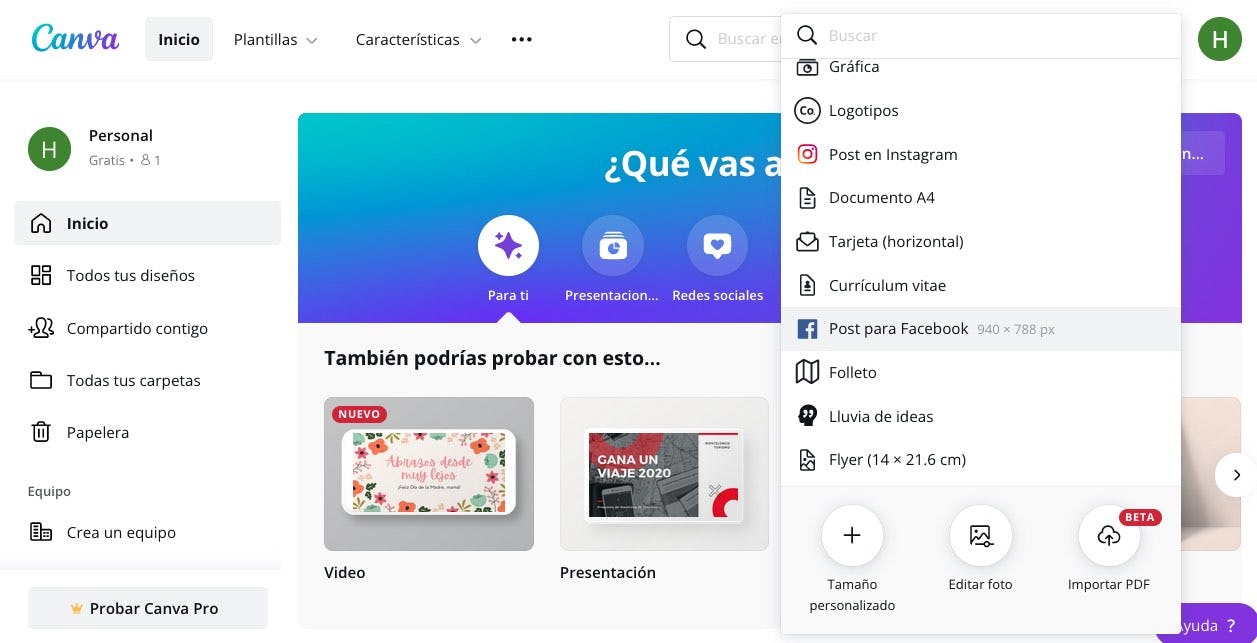Choose Lluvia de ideas

(880, 417)
